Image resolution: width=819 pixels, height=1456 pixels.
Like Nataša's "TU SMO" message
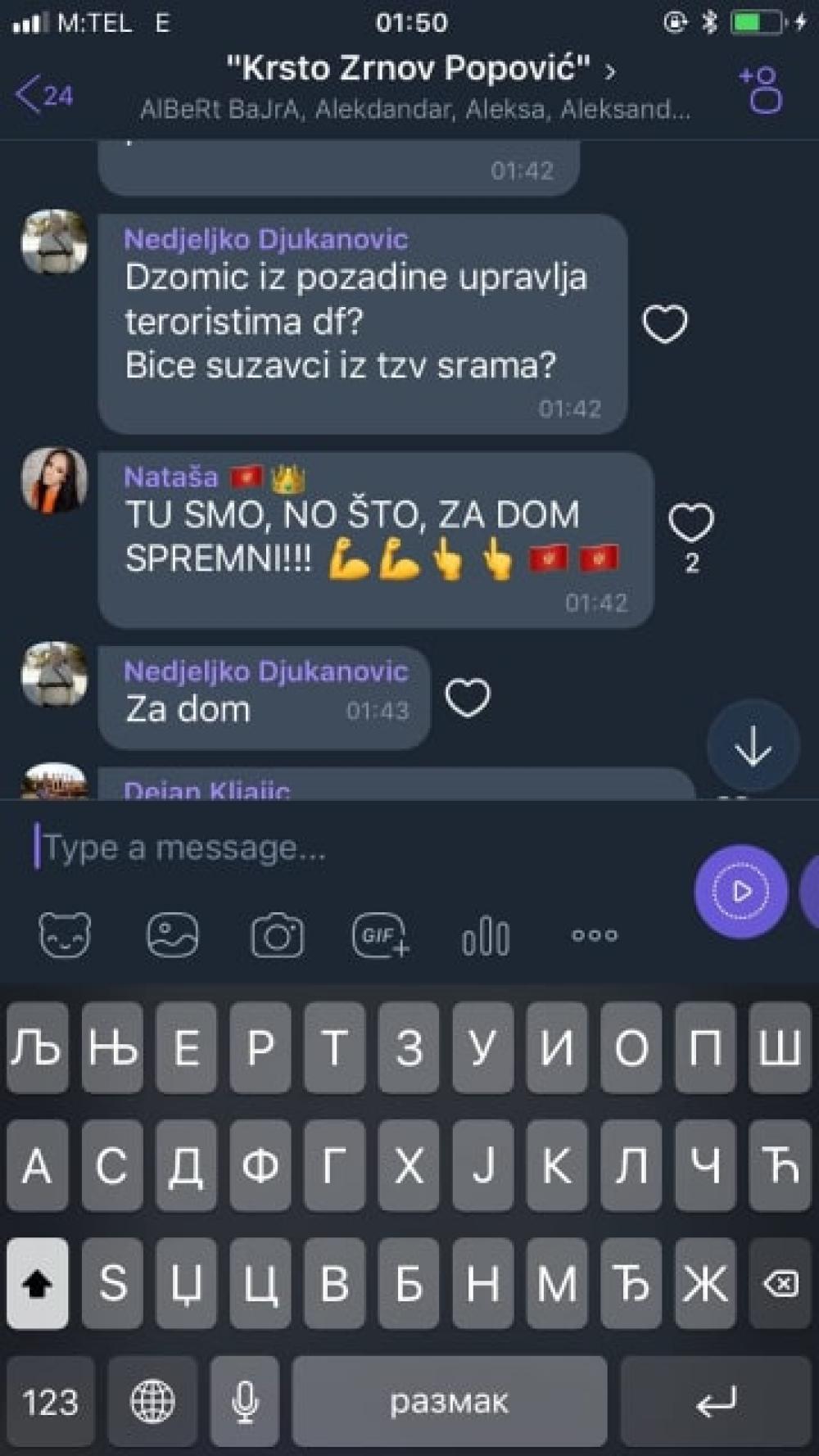691,522
